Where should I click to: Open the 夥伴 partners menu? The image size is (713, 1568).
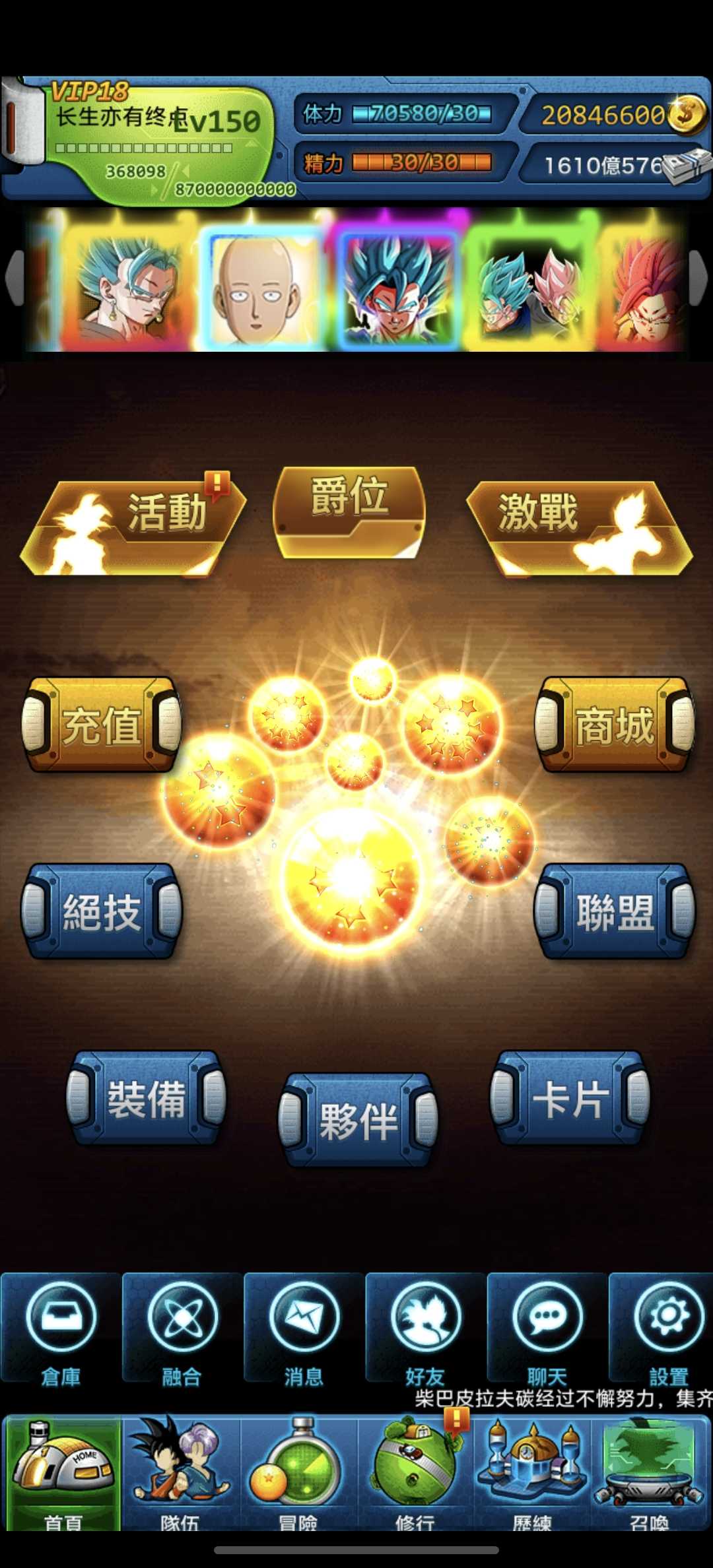click(x=357, y=1121)
